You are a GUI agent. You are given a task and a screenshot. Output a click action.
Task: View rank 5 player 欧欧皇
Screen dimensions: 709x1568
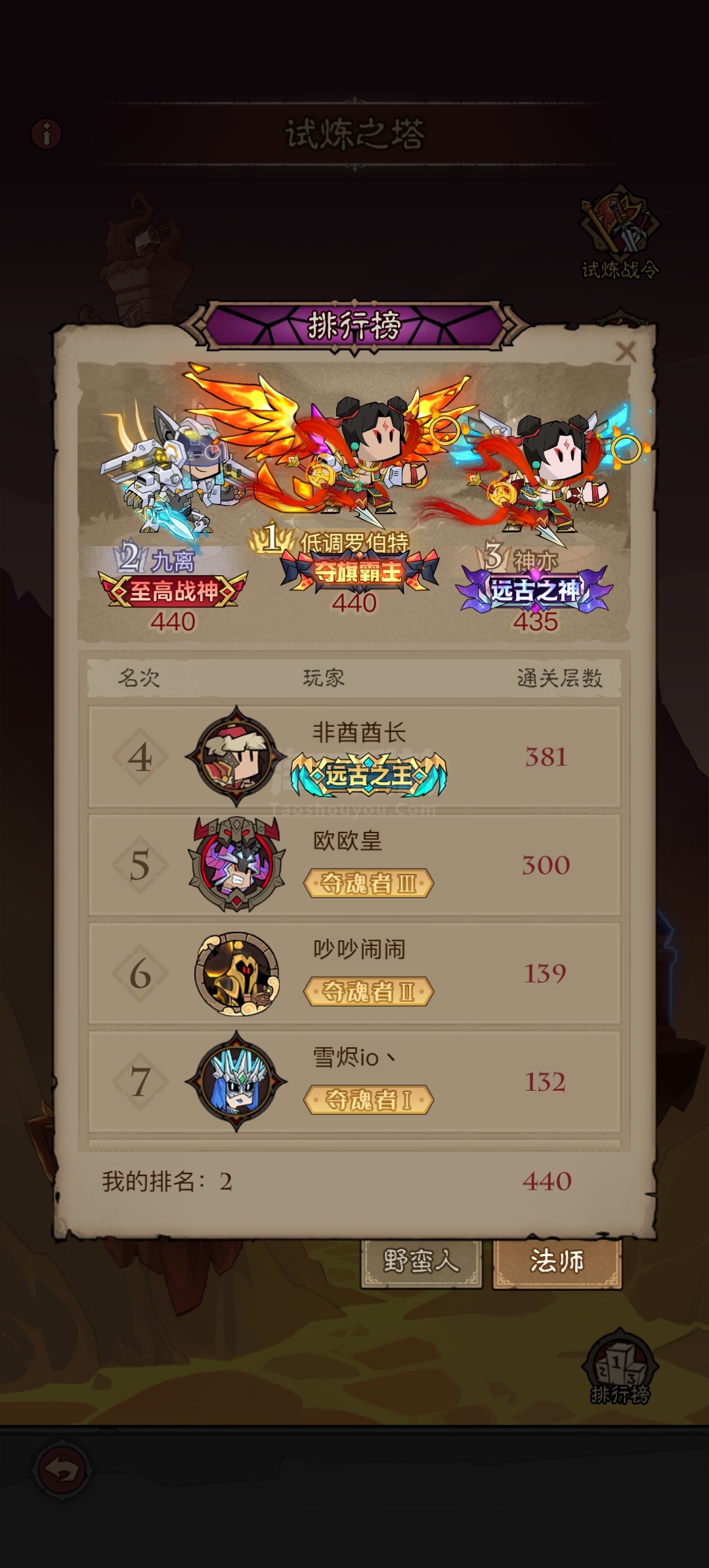click(354, 865)
